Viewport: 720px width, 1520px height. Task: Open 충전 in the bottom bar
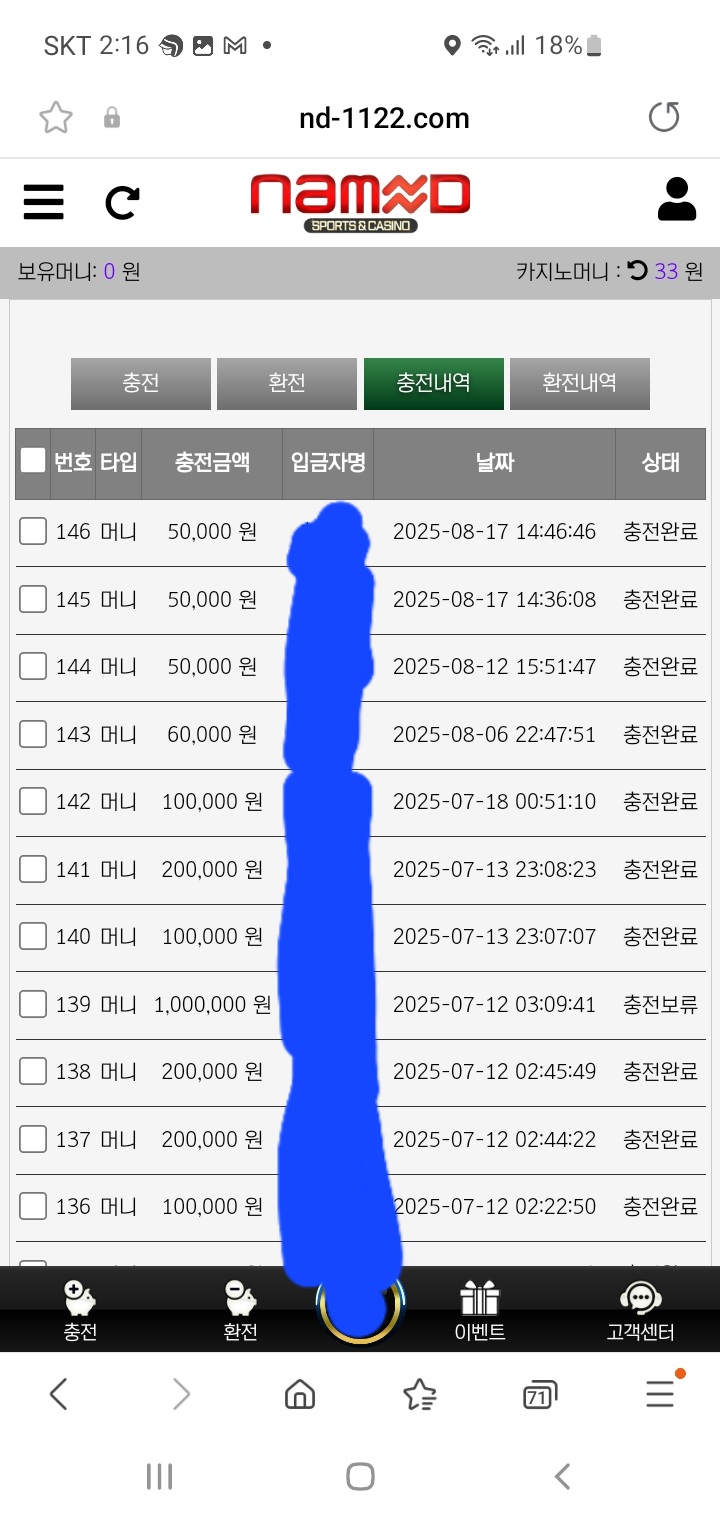(80, 1310)
